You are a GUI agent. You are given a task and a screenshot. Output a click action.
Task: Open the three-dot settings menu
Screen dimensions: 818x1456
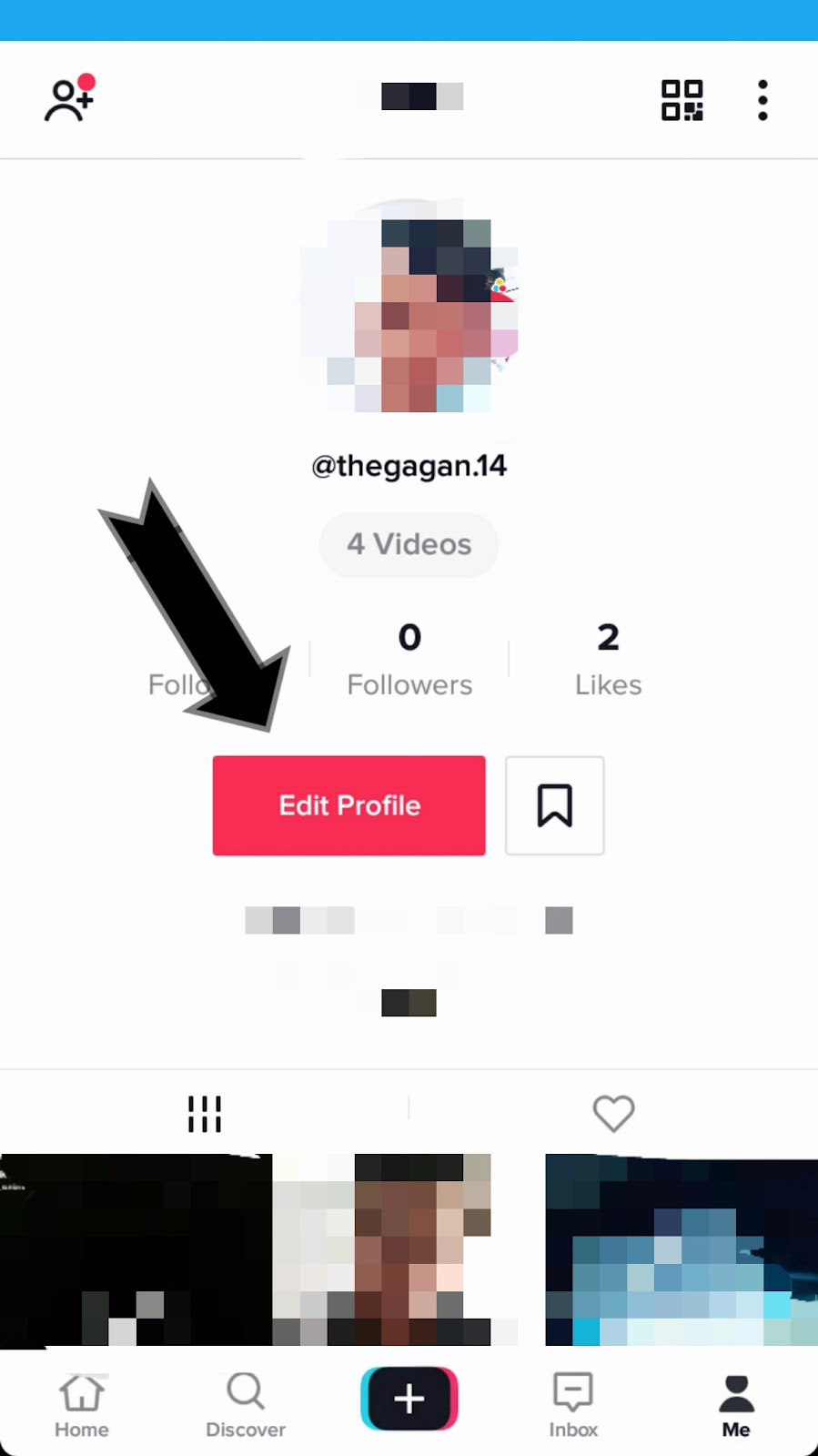(762, 100)
